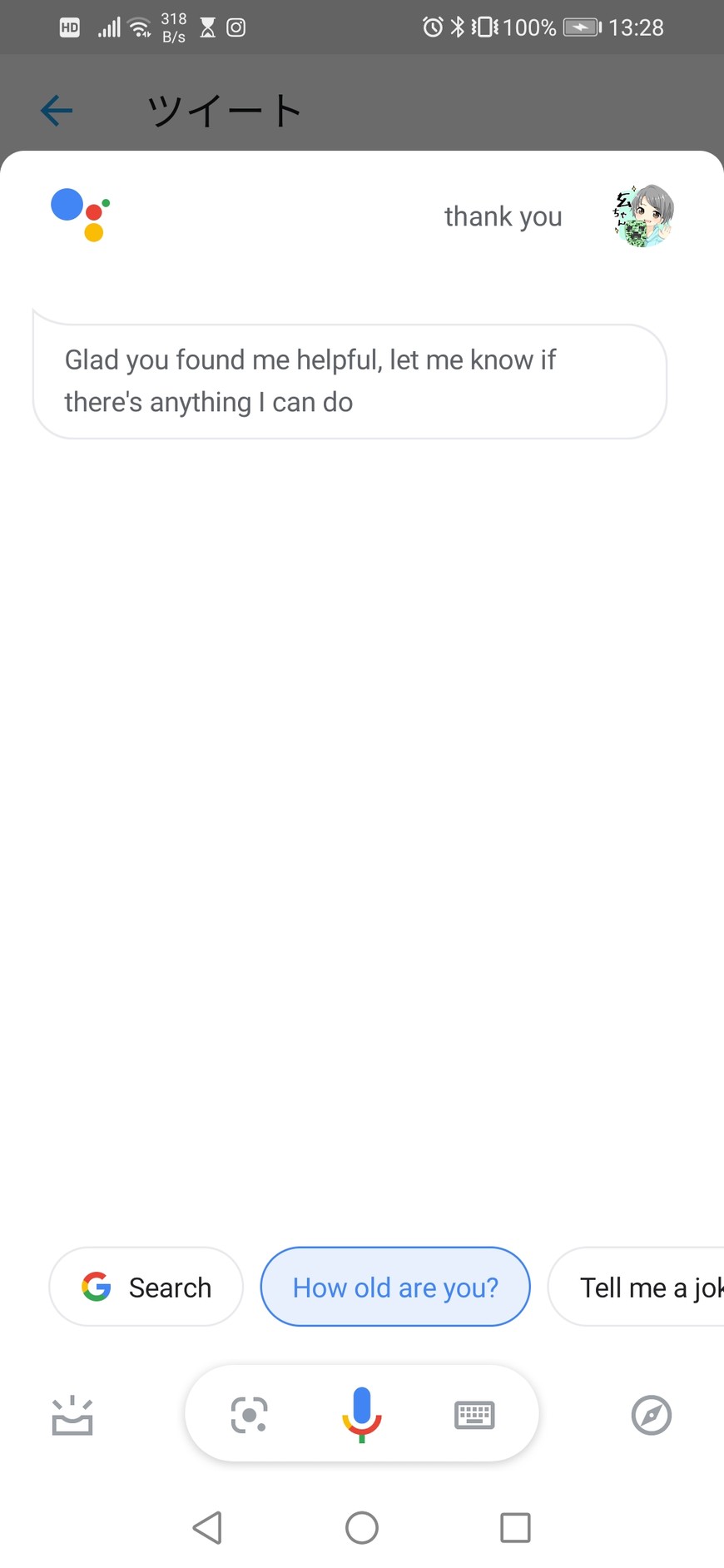Open the account profile avatar
Image resolution: width=724 pixels, height=1568 pixels.
[x=643, y=216]
